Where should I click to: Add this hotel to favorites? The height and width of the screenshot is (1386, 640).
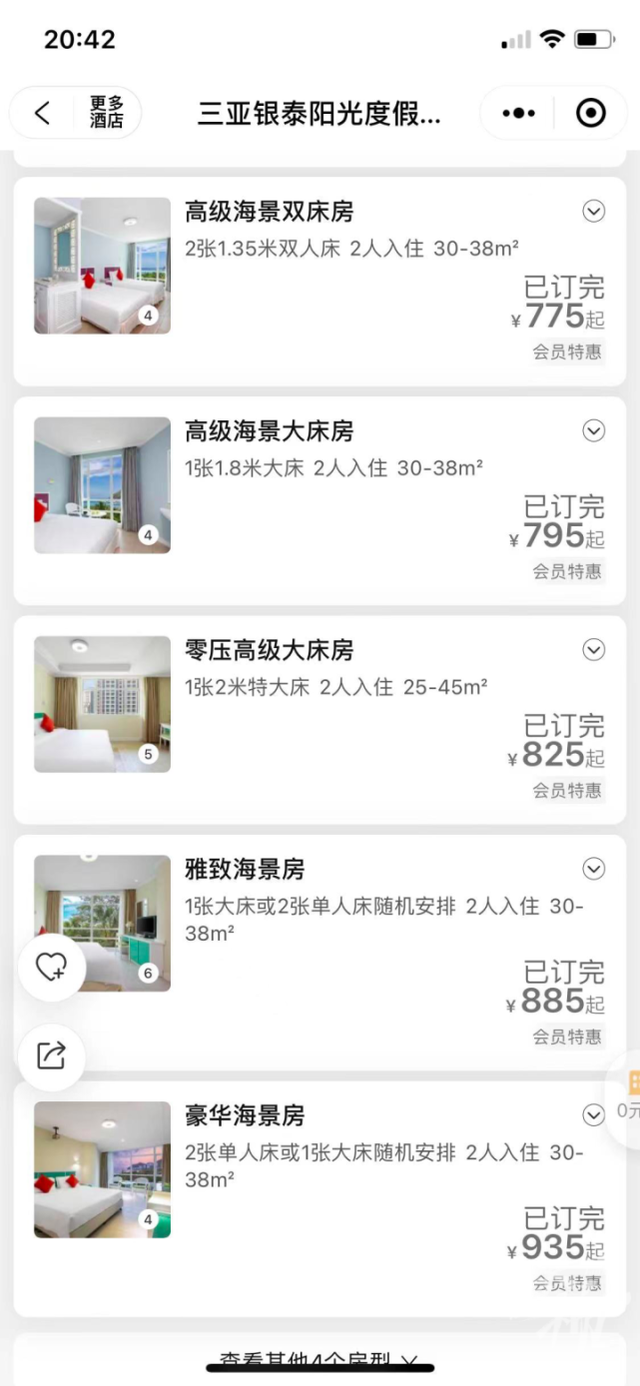51,966
